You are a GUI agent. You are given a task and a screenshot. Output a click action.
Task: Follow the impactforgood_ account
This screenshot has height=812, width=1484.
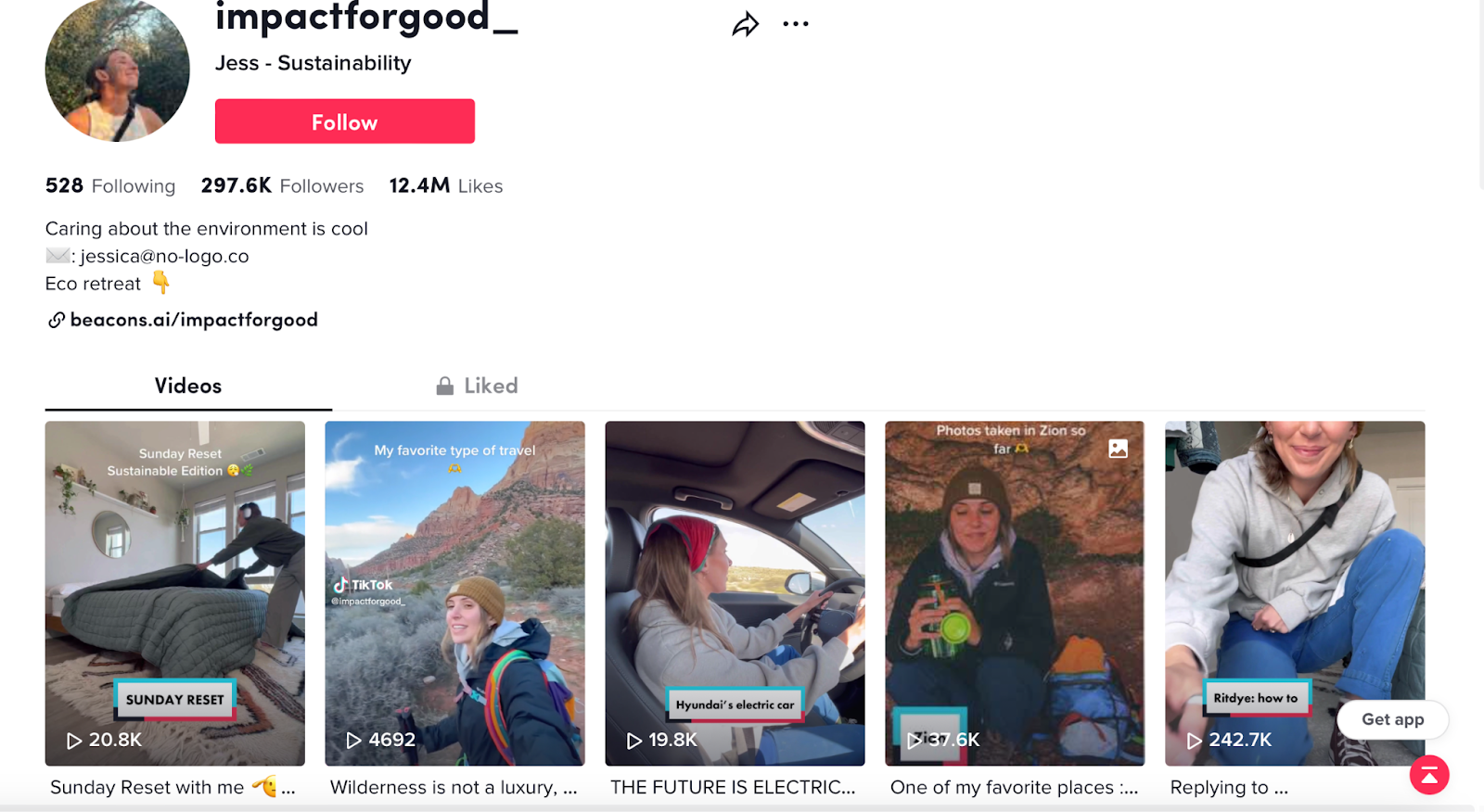click(344, 121)
